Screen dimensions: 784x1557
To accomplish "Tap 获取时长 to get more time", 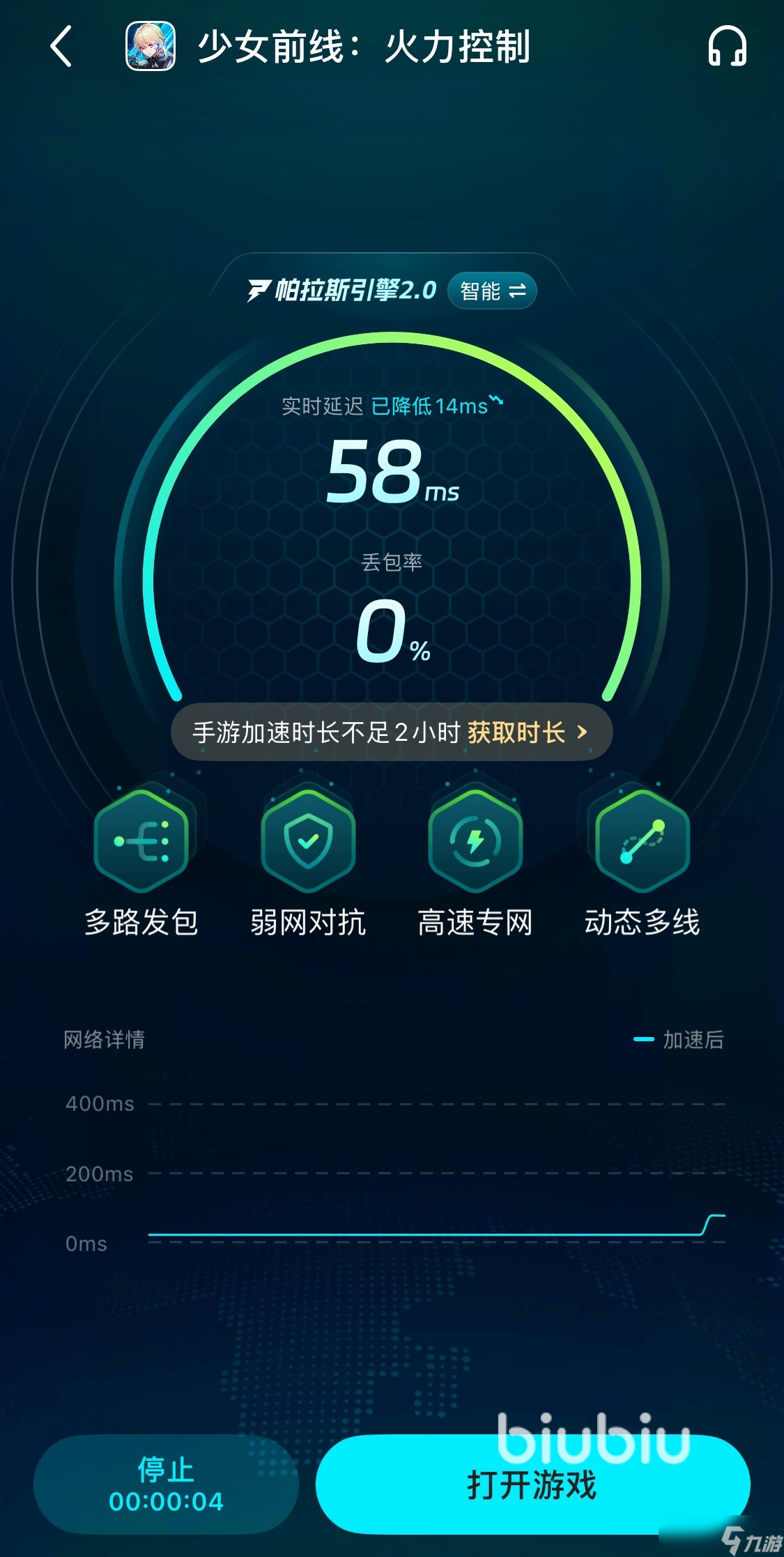I will point(528,733).
